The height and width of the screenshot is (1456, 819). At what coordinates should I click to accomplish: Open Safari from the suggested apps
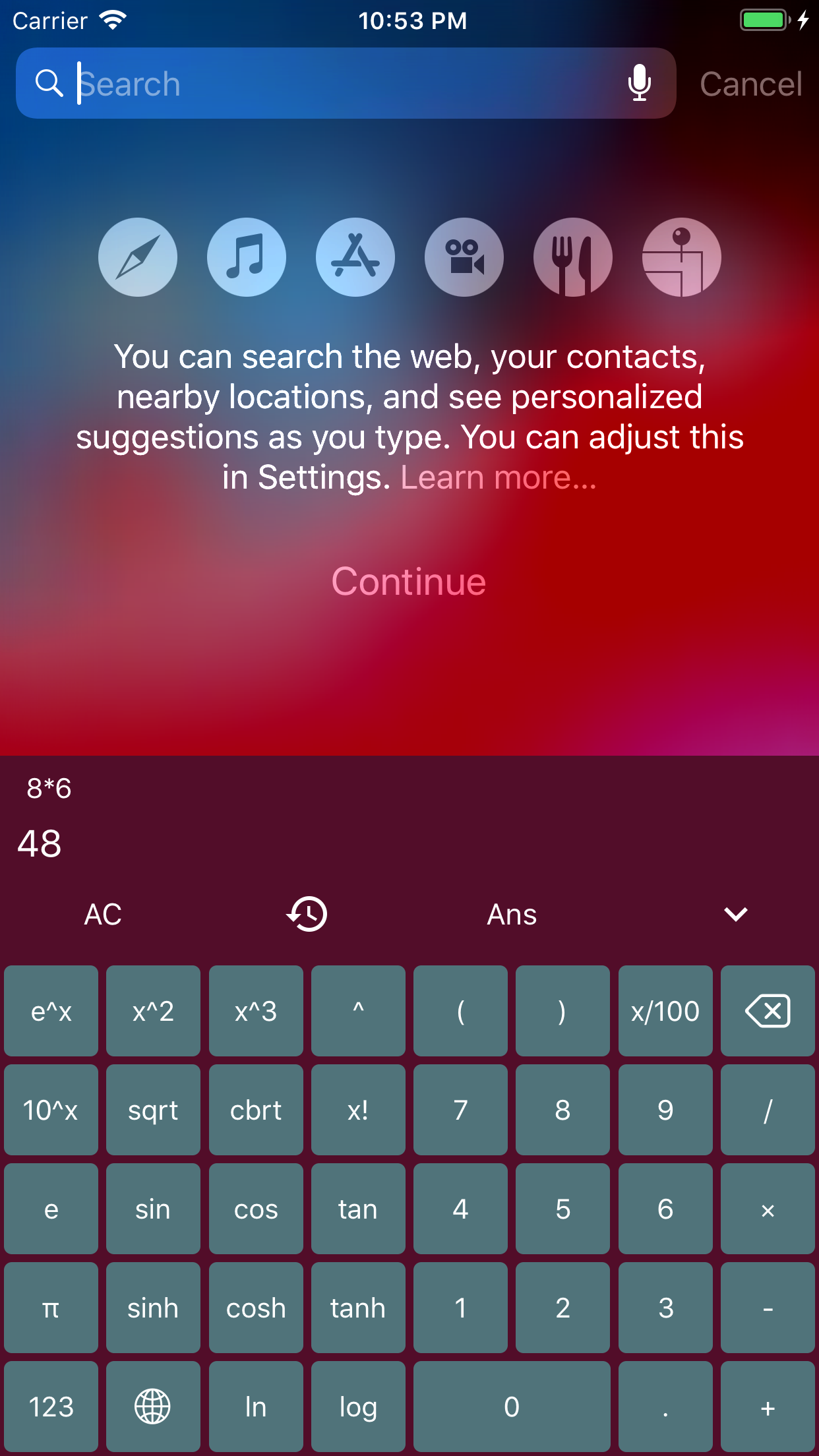click(x=137, y=257)
